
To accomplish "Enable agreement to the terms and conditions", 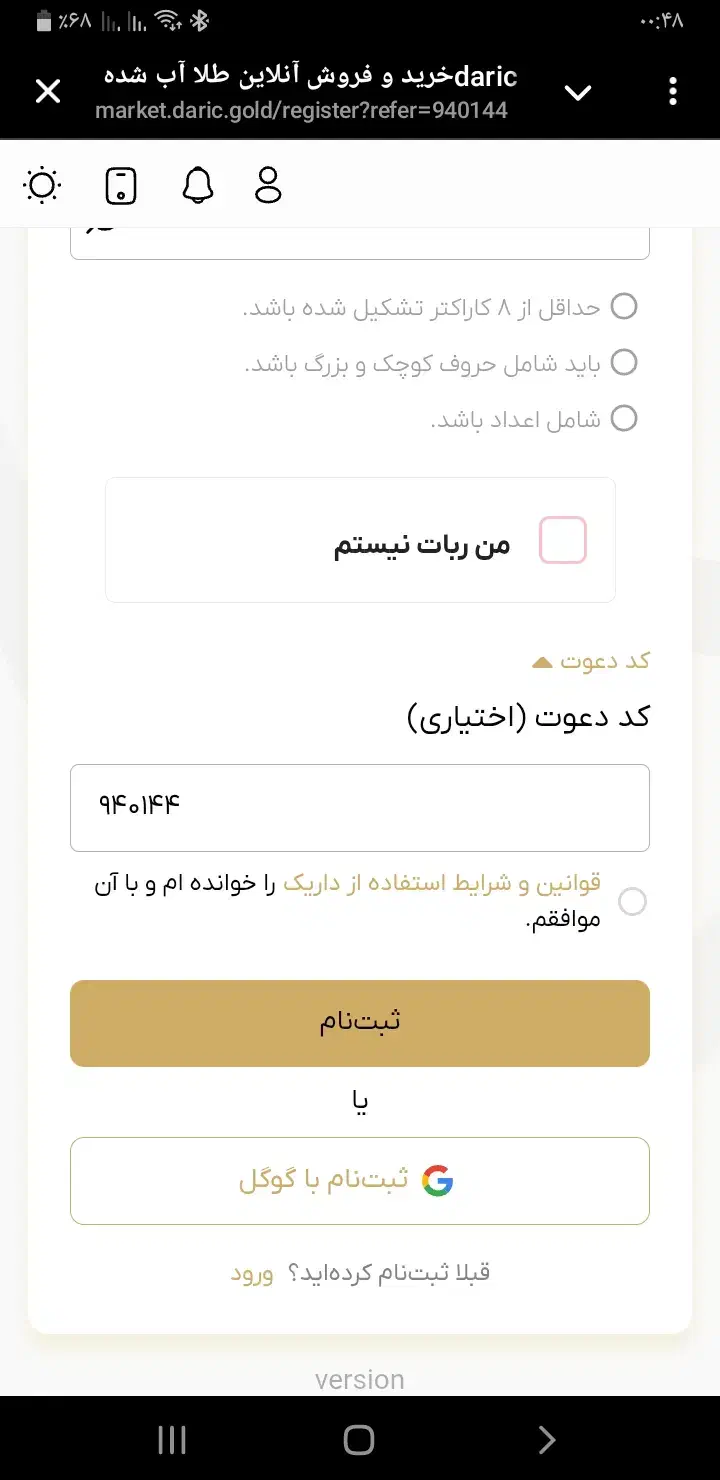I will click(632, 901).
